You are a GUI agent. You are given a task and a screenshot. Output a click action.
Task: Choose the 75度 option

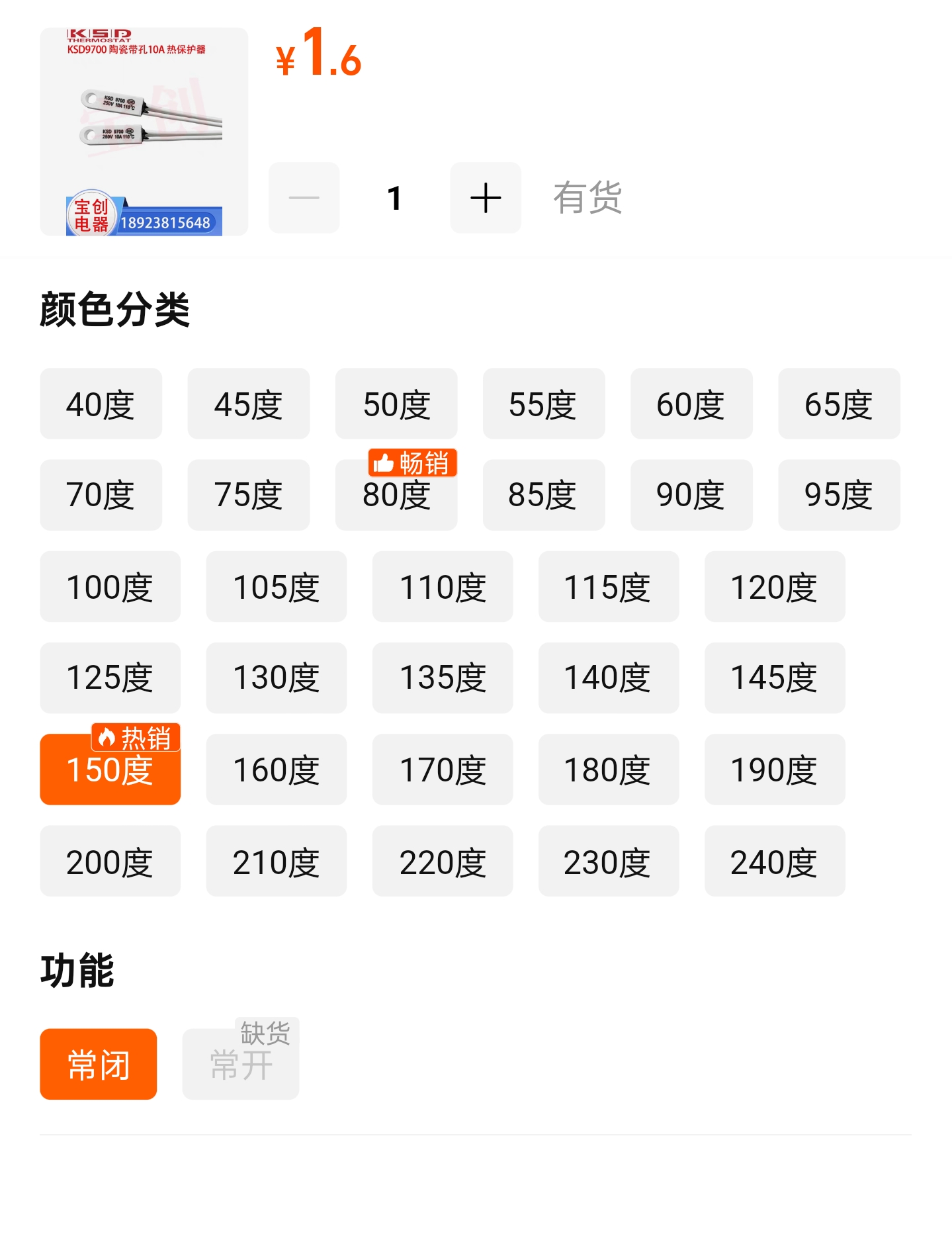click(x=249, y=495)
